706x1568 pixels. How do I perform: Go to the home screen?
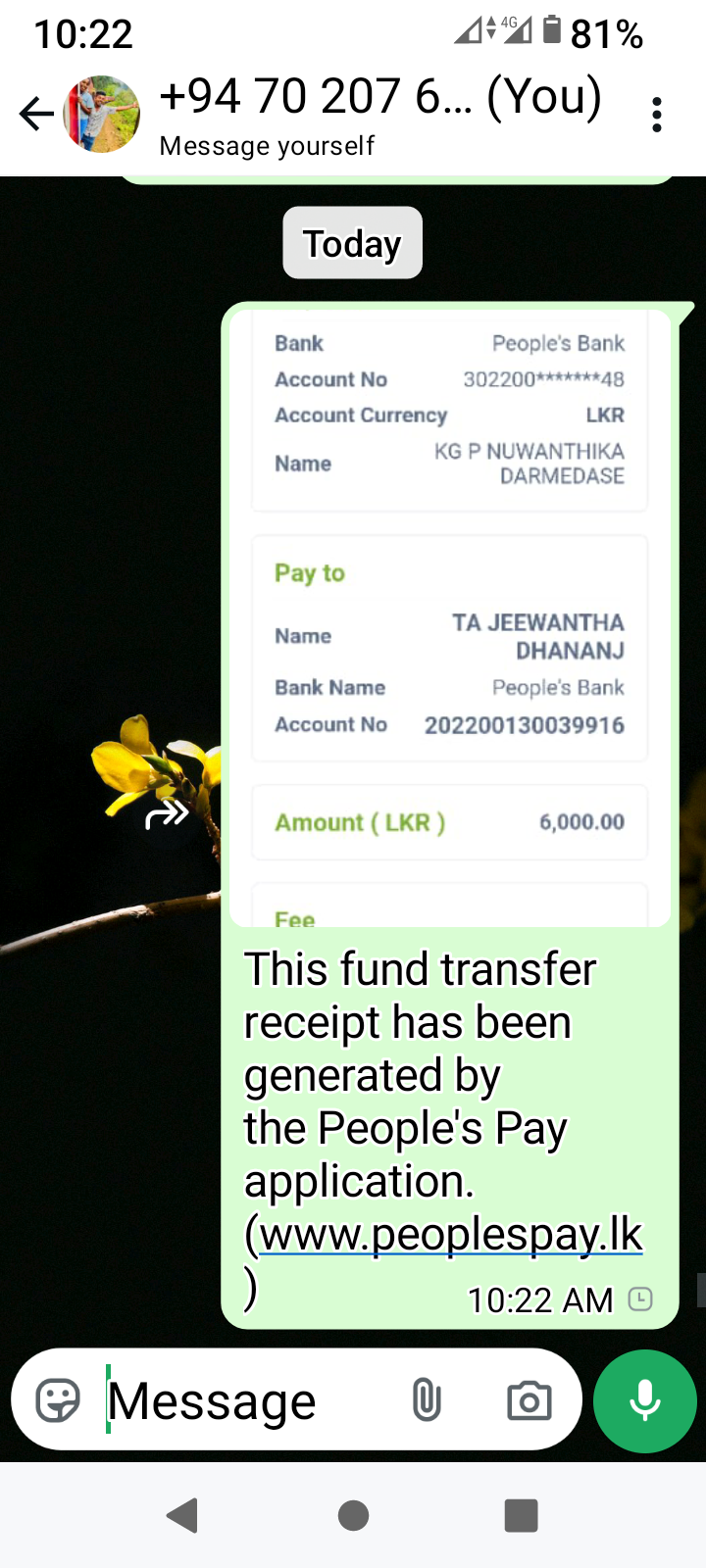pos(353,1515)
